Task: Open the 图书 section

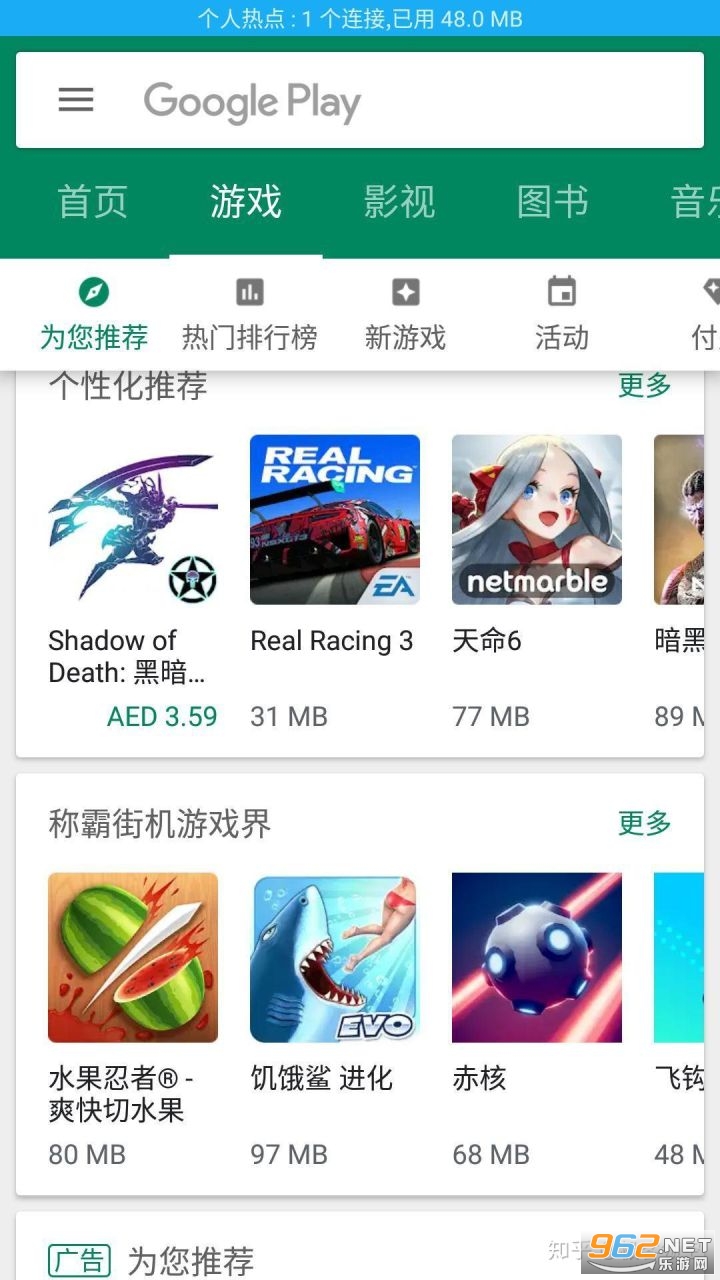Action: click(553, 202)
